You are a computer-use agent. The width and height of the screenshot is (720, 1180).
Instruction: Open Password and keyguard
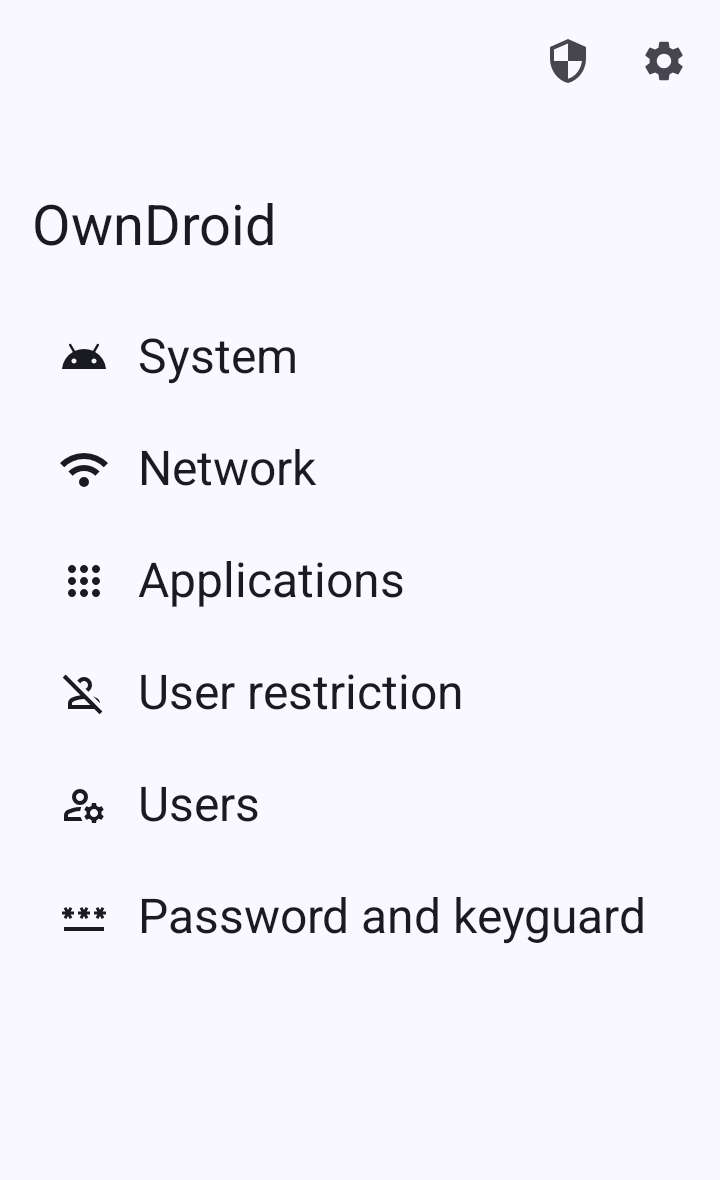tap(391, 917)
